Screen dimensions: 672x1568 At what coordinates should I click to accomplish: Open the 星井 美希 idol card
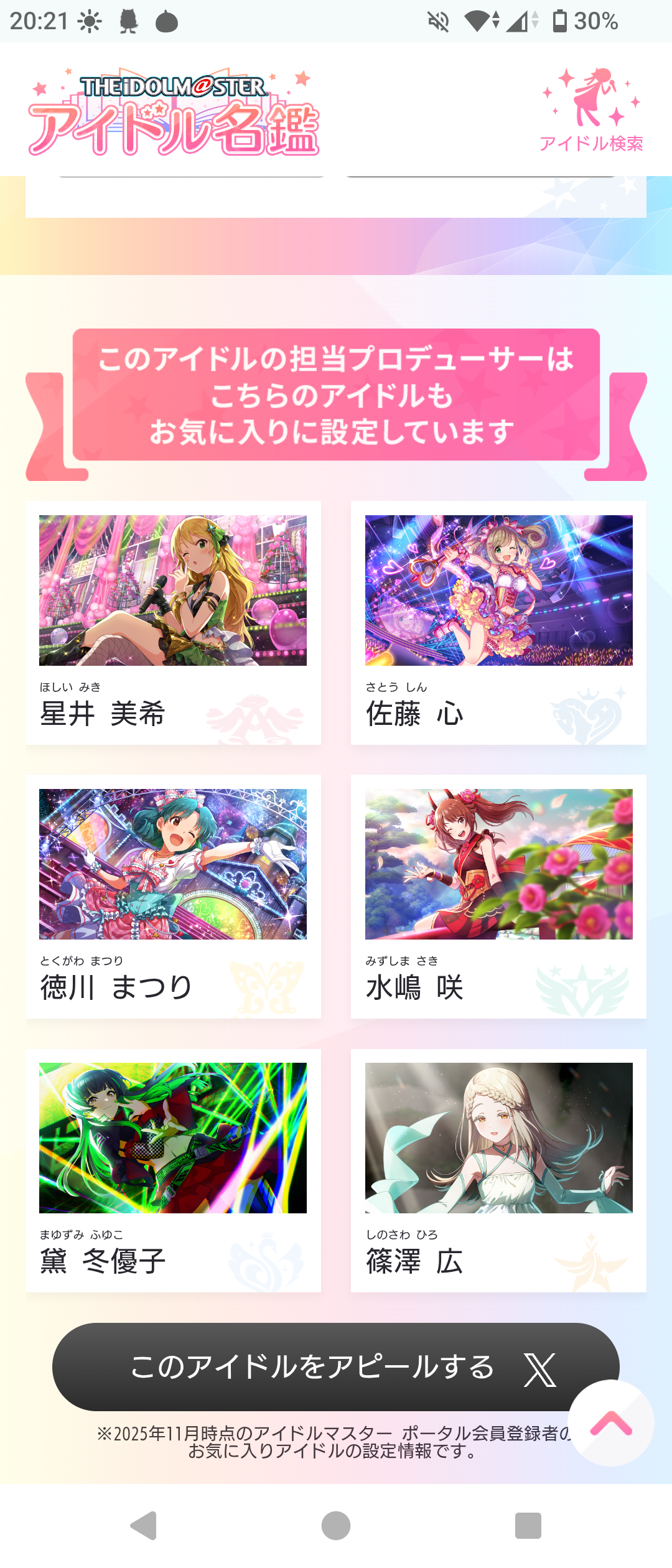pos(173,622)
